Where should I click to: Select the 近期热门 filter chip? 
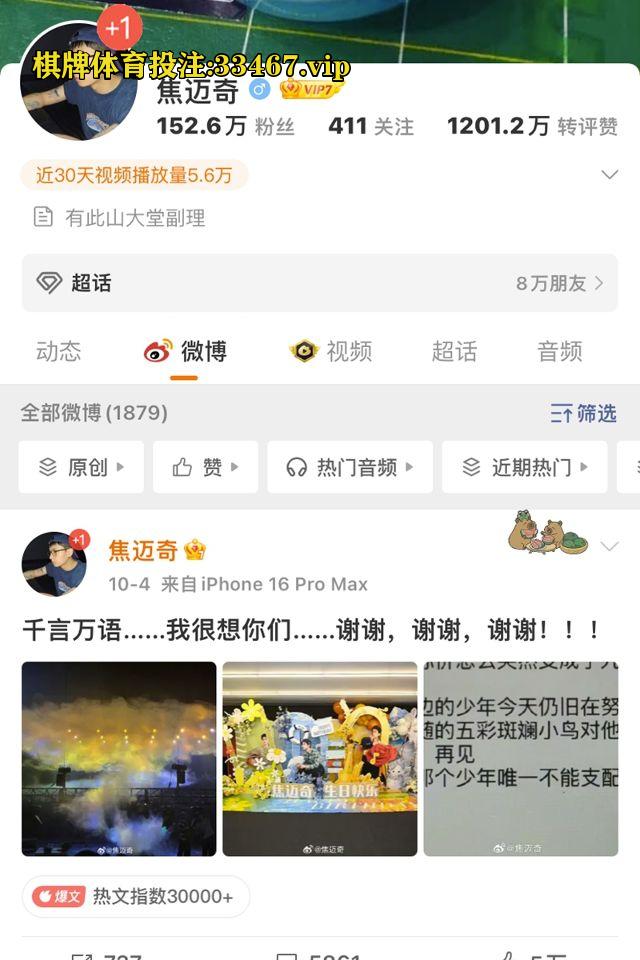[525, 467]
